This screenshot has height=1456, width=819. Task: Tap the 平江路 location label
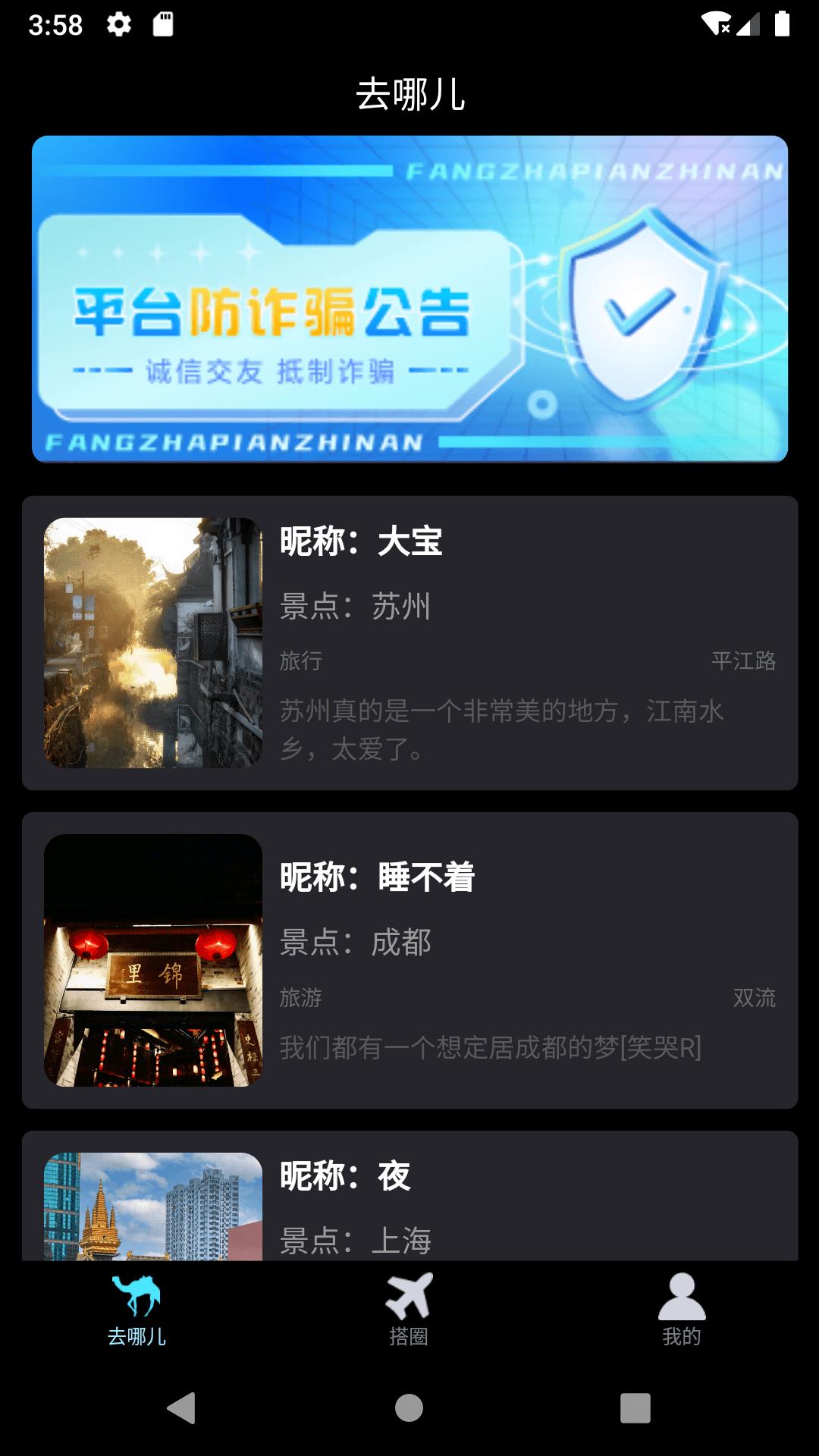pos(745,662)
